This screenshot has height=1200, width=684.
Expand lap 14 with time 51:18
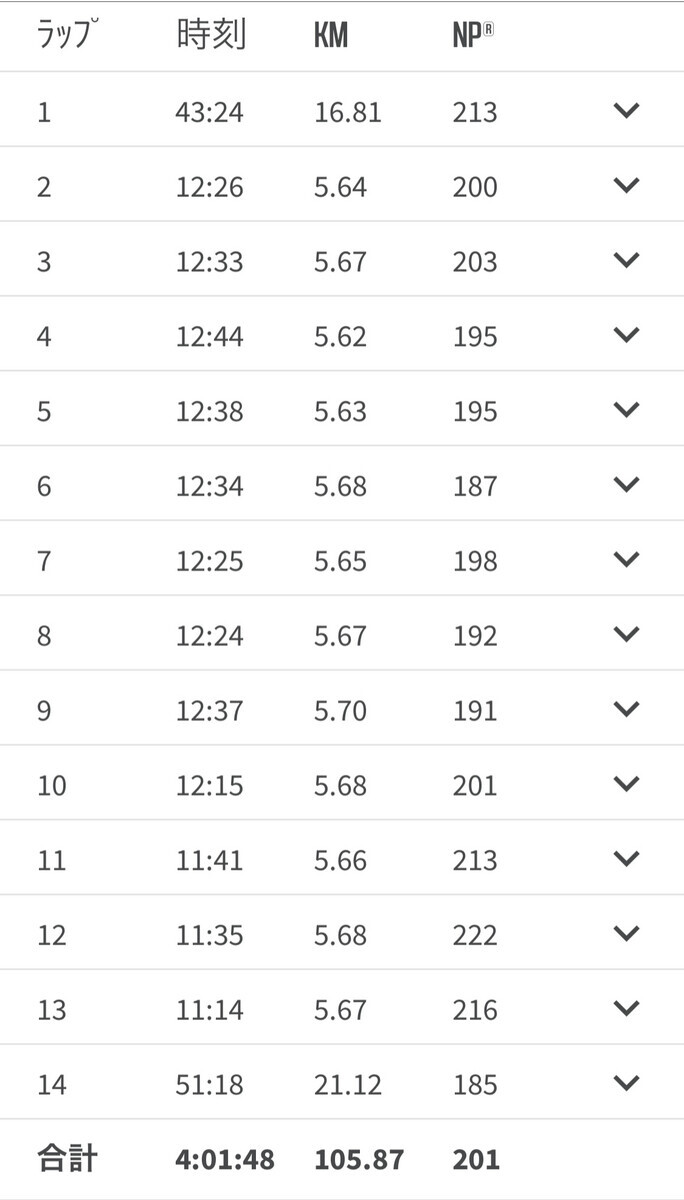pyautogui.click(x=626, y=1082)
